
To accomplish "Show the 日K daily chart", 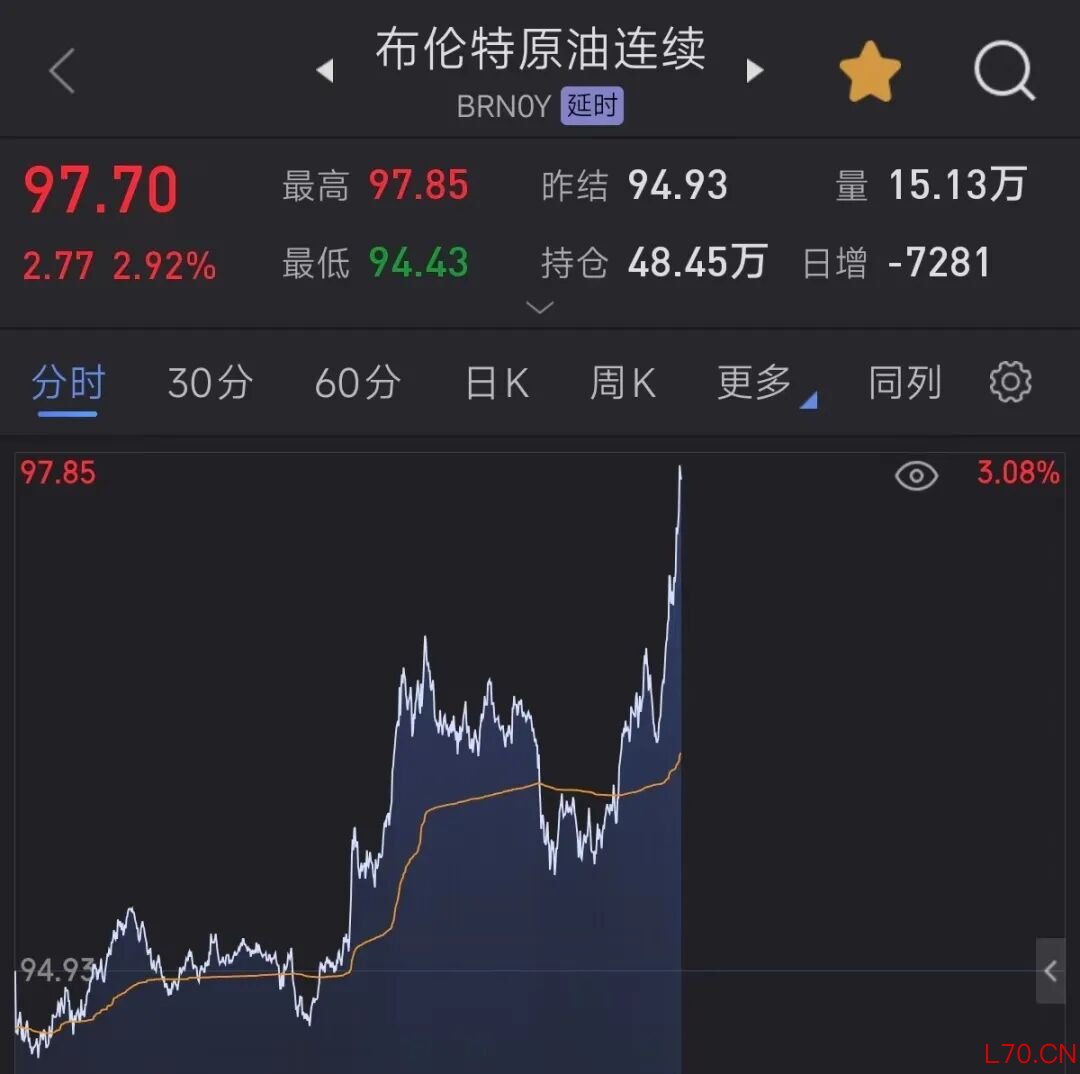I will pyautogui.click(x=497, y=383).
